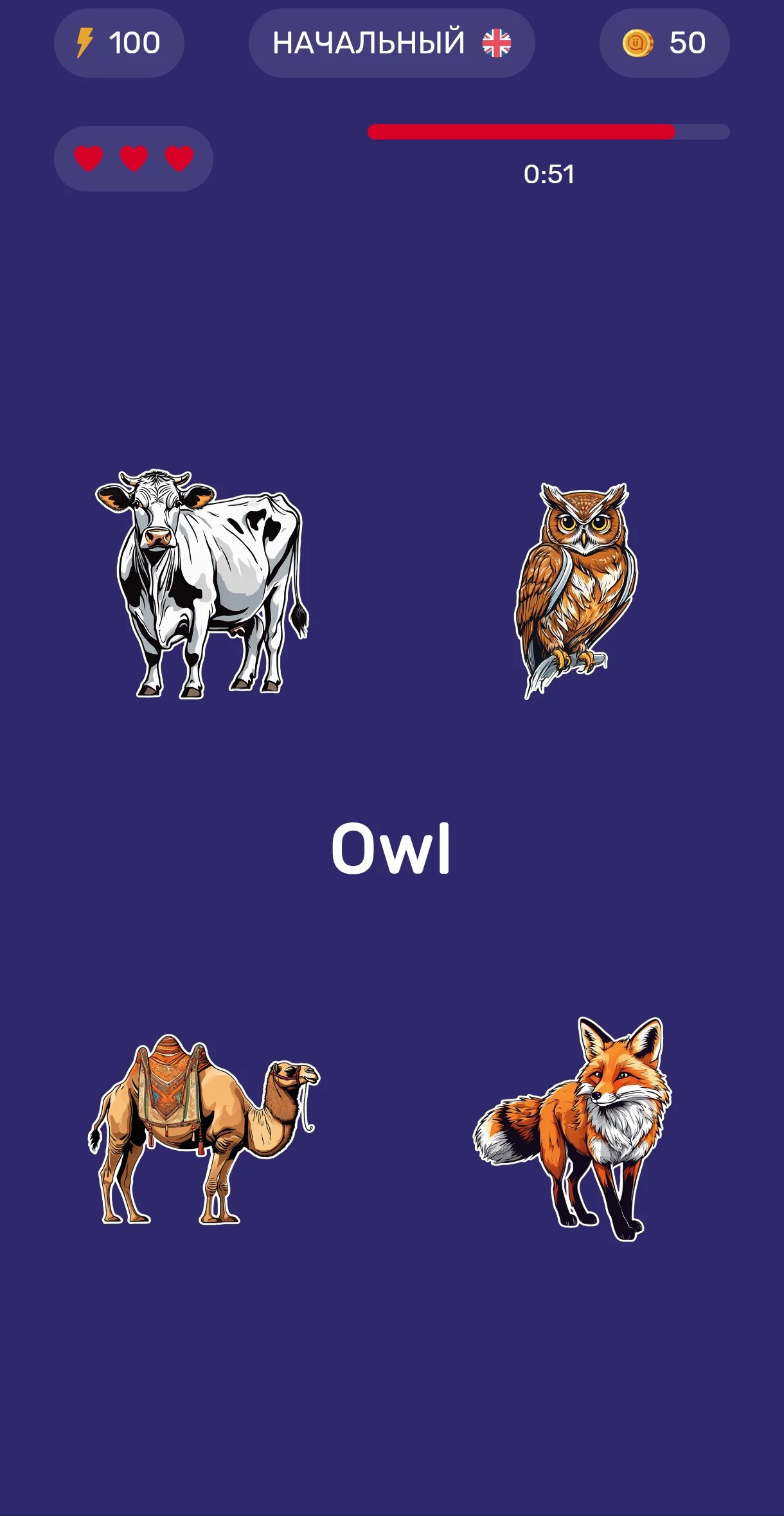
Task: Open the НАЧАЛЬНЫЙ level selector
Action: [392, 43]
